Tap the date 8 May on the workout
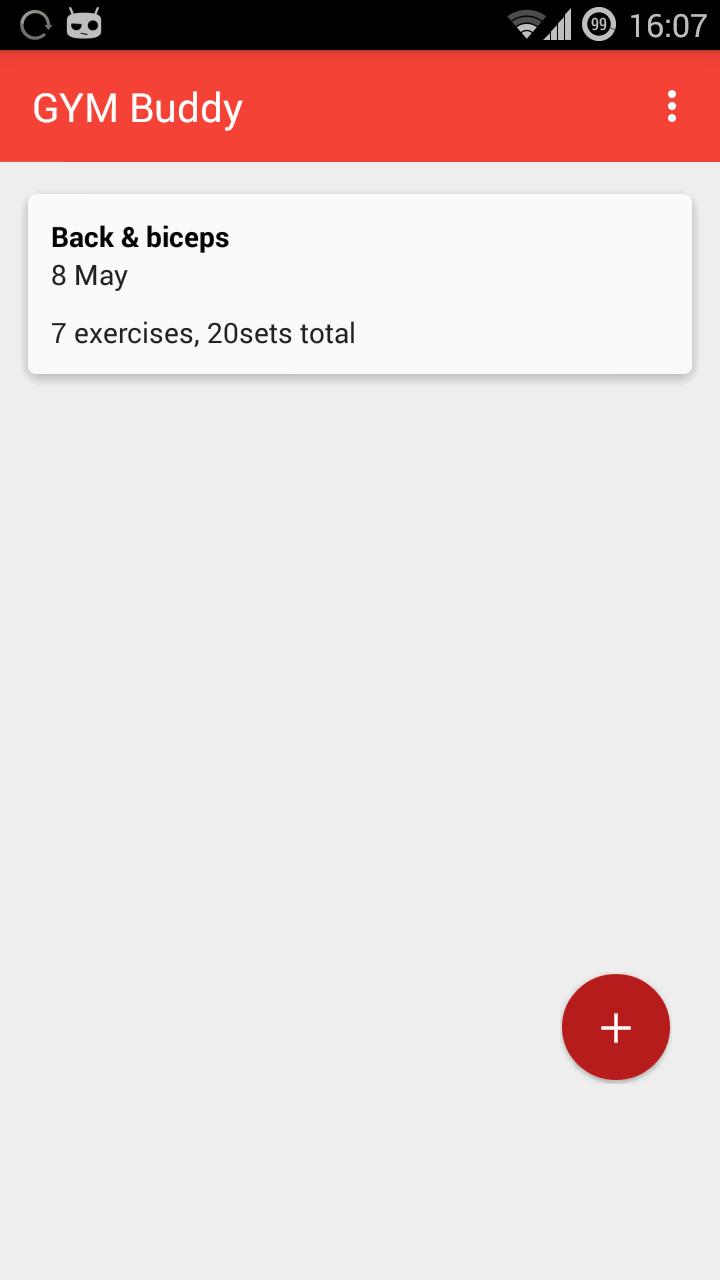 pos(89,276)
